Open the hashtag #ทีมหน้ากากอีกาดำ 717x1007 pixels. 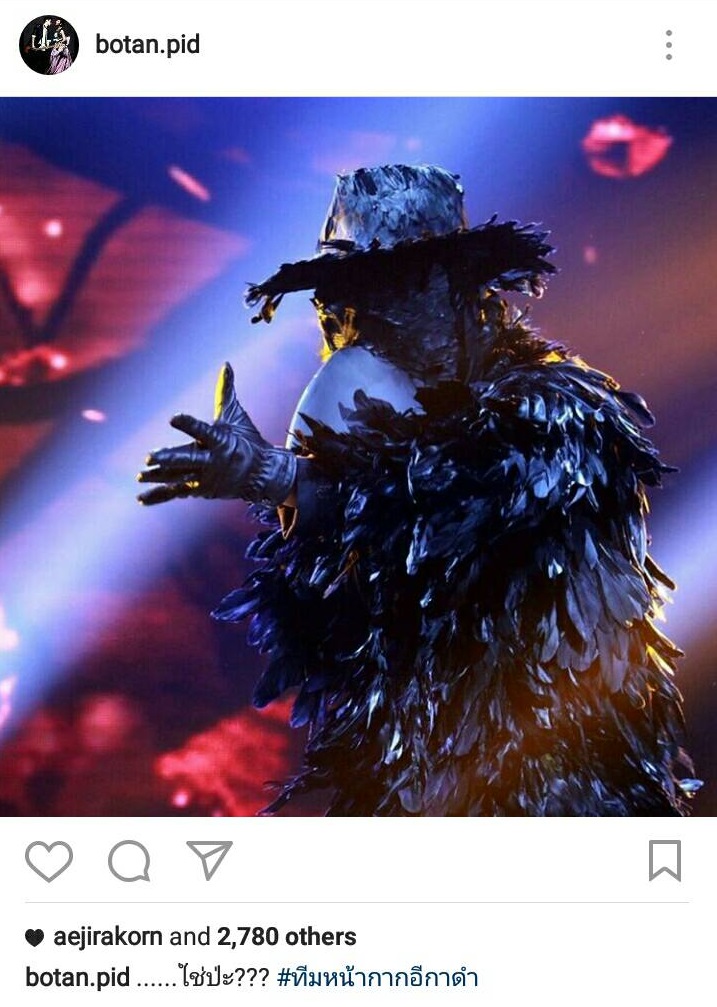tap(376, 977)
